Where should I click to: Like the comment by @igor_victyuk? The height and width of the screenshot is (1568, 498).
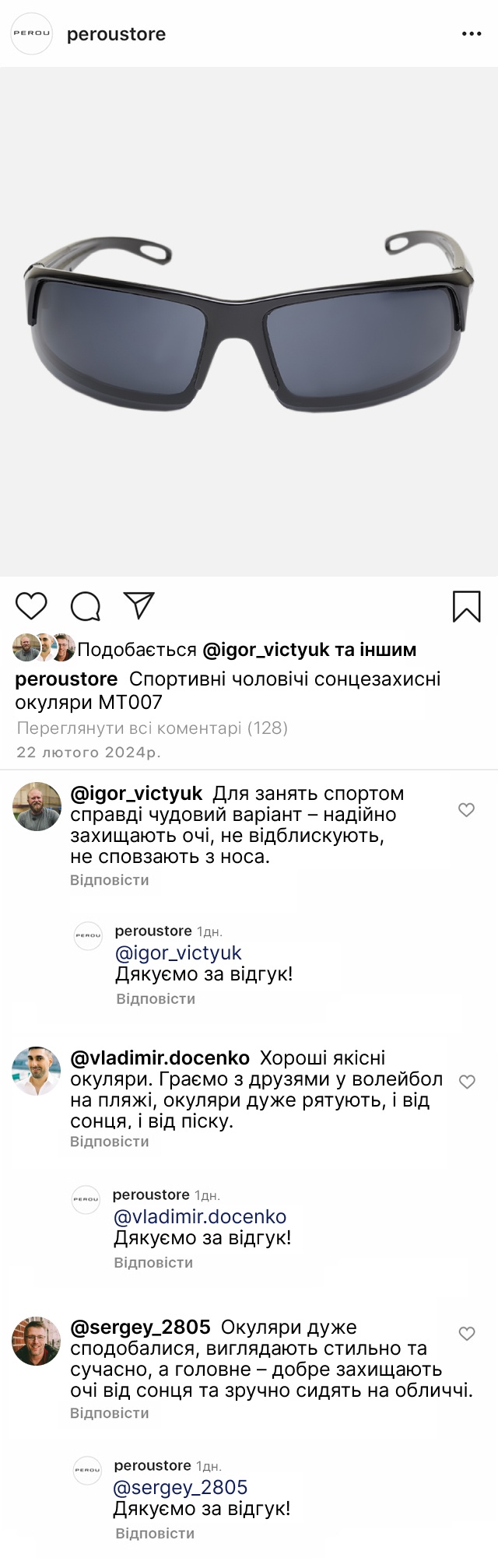(466, 810)
